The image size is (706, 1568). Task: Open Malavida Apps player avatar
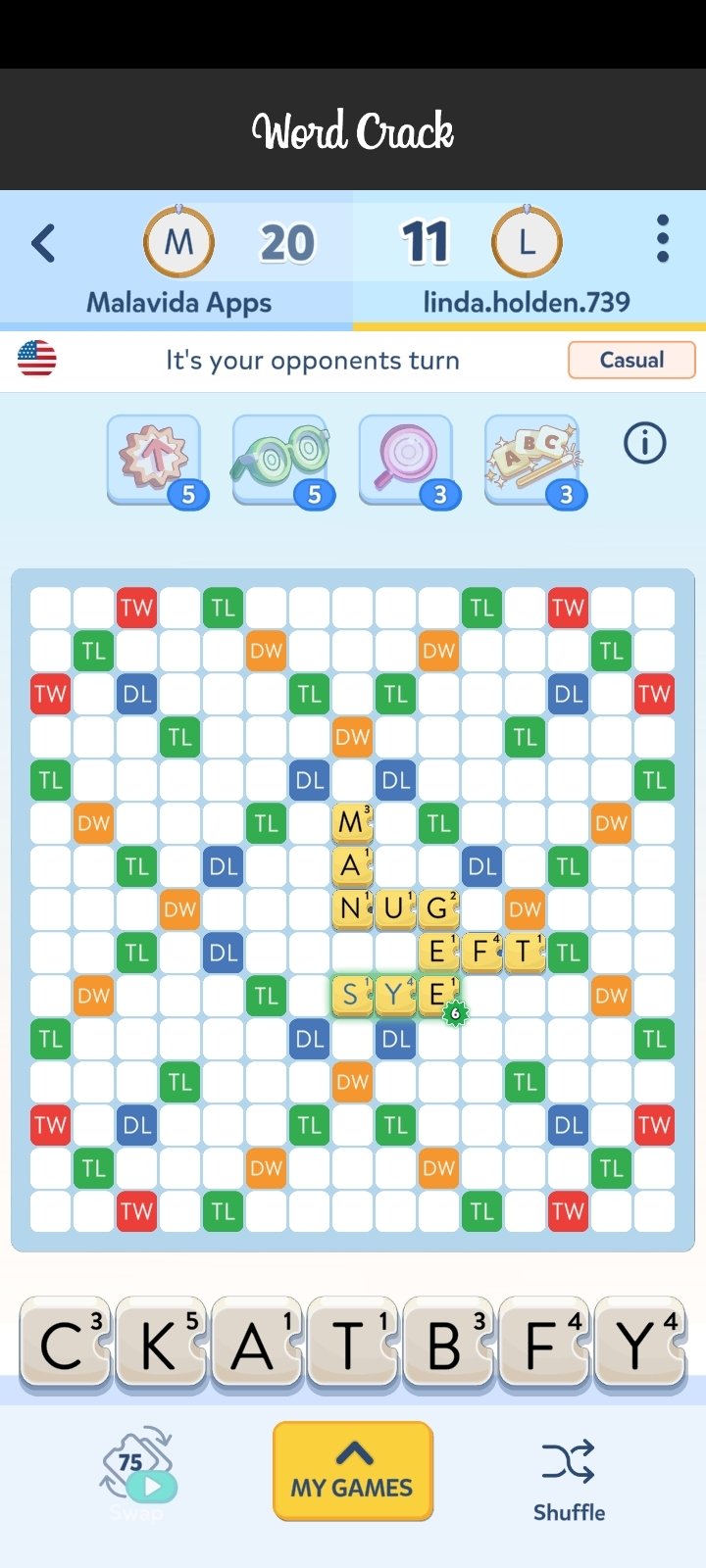(x=178, y=242)
